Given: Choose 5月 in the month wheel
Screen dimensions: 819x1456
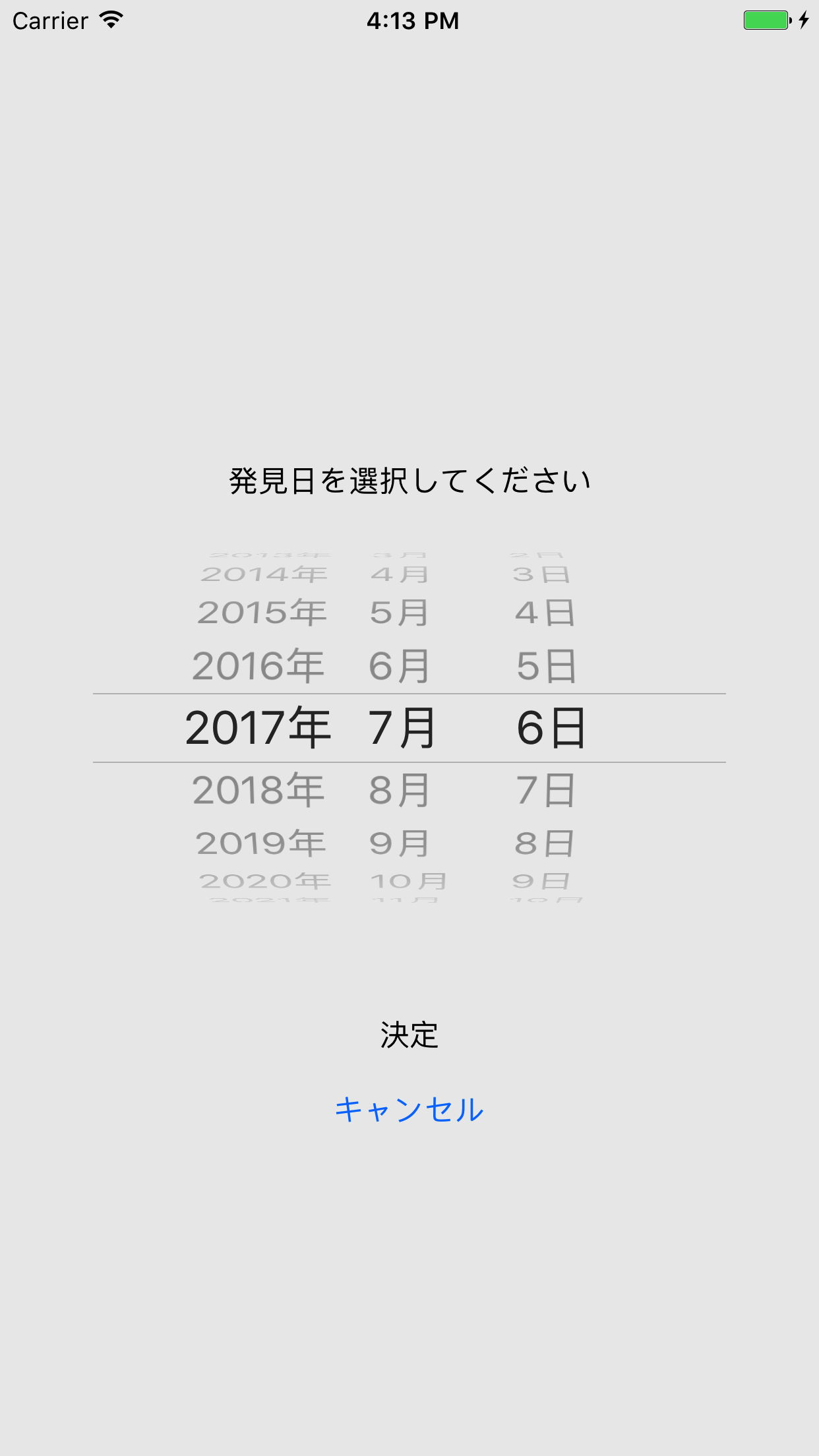Looking at the screenshot, I should click(x=400, y=613).
